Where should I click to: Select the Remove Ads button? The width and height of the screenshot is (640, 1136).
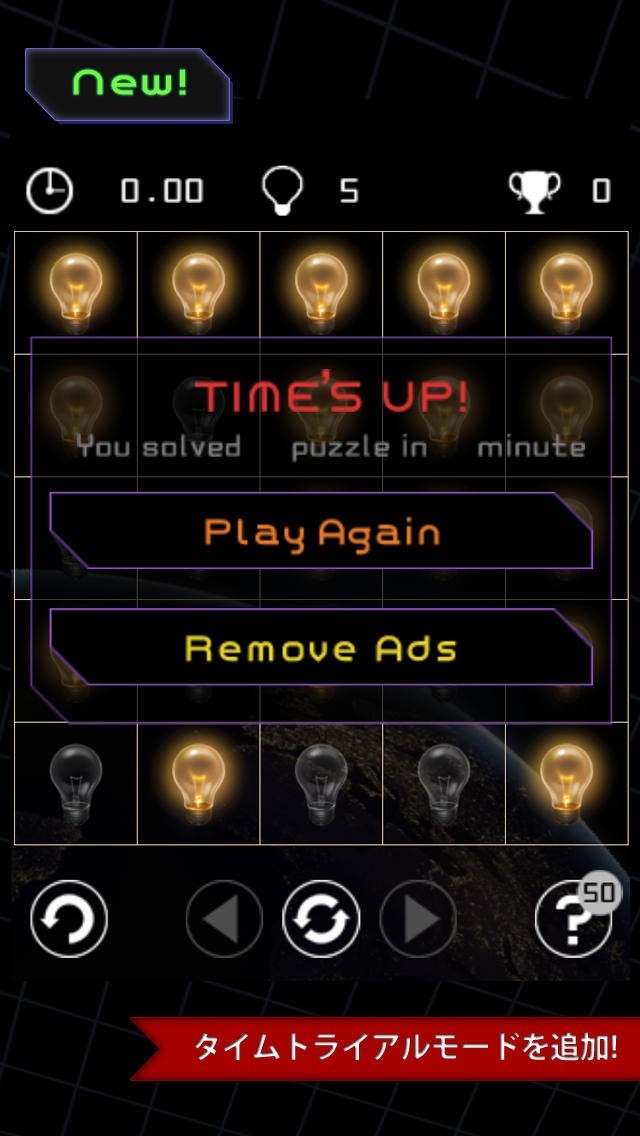click(x=321, y=648)
